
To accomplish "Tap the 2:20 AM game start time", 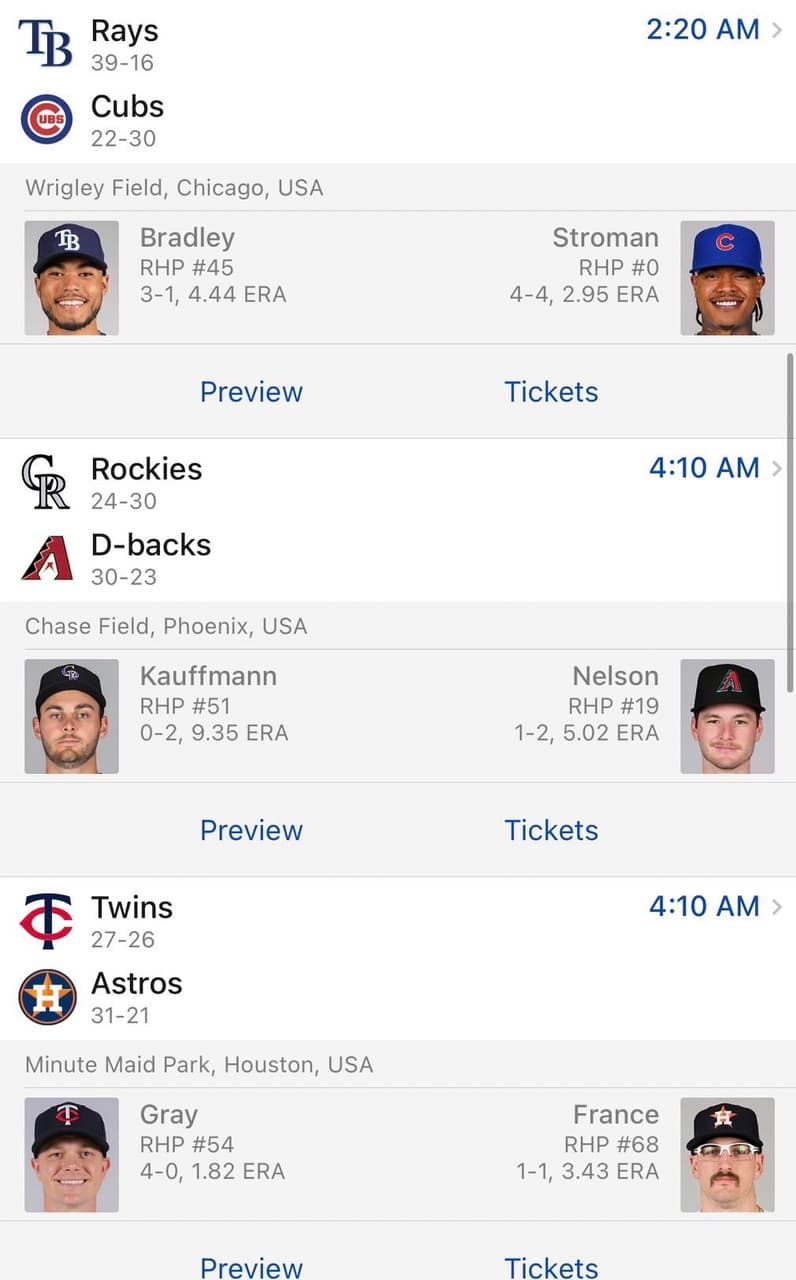I will 703,30.
